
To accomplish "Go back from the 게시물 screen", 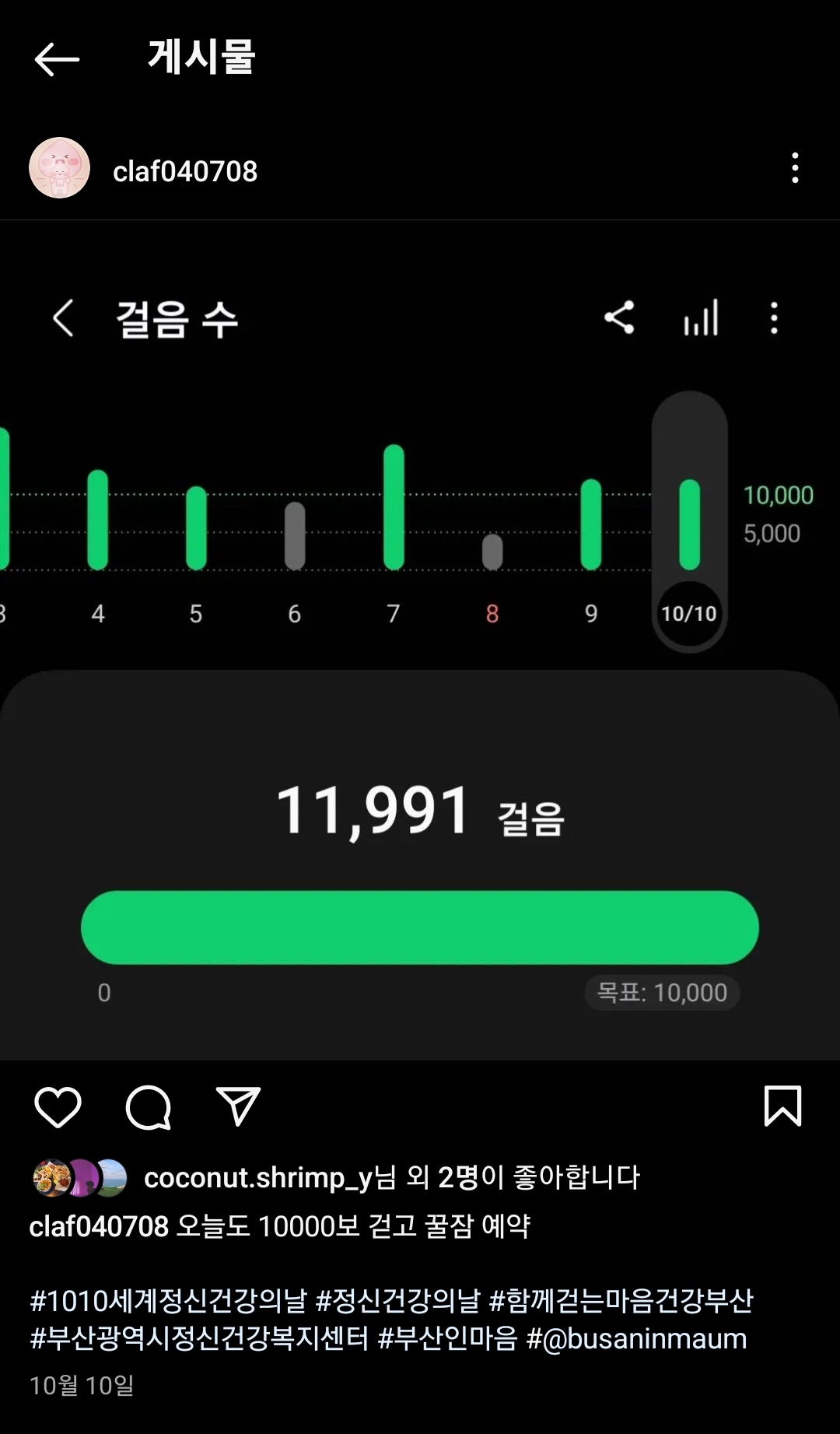I will click(57, 59).
